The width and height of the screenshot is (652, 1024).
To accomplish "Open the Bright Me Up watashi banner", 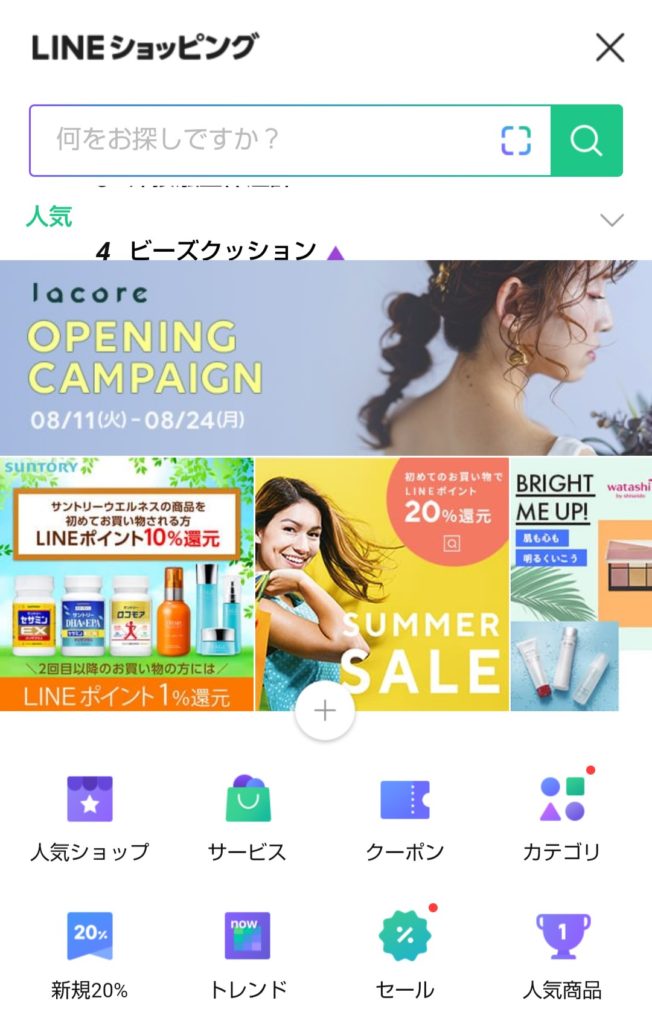I will tap(581, 584).
